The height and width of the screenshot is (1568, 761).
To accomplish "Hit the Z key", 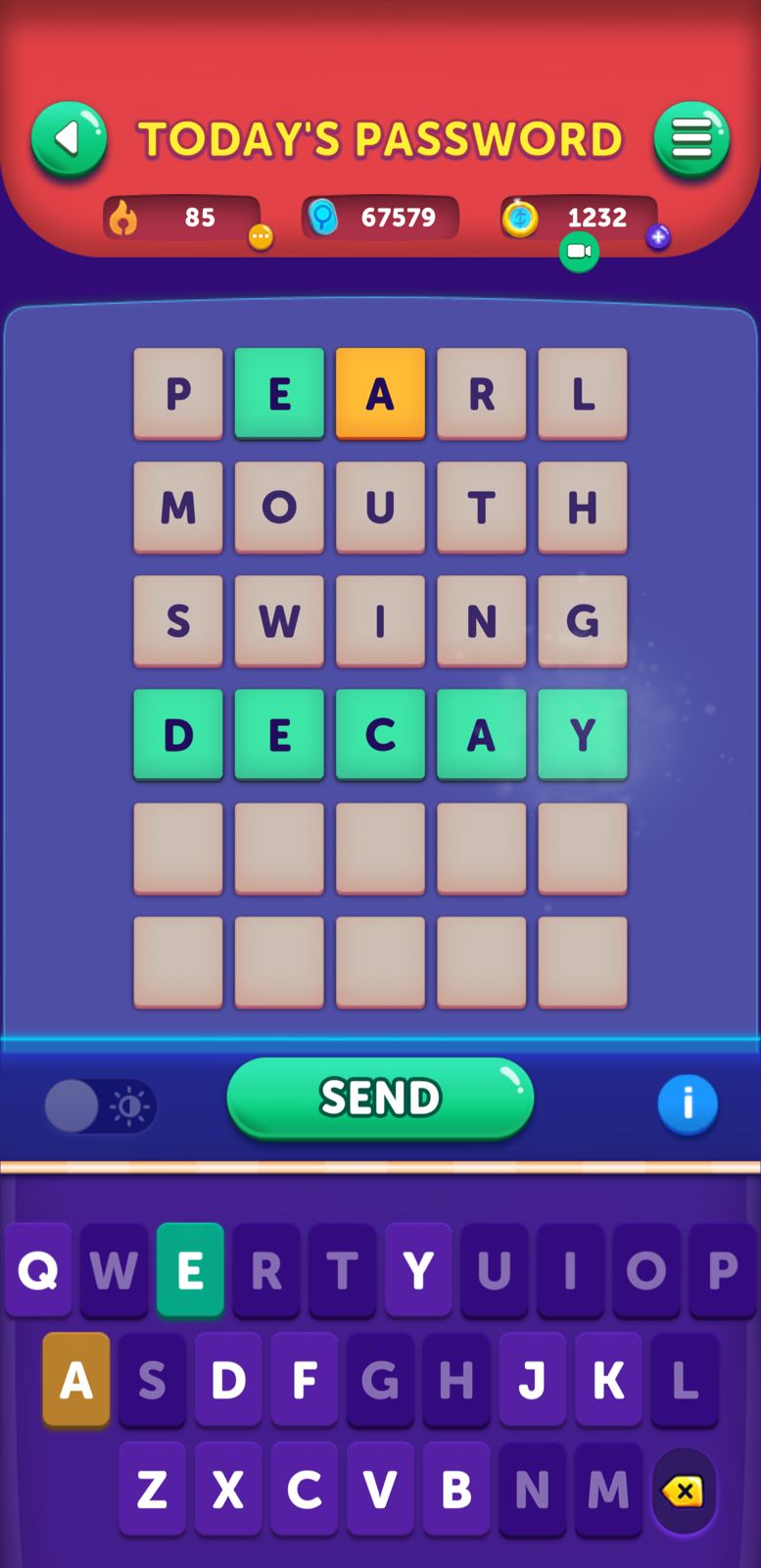I will click(152, 1491).
